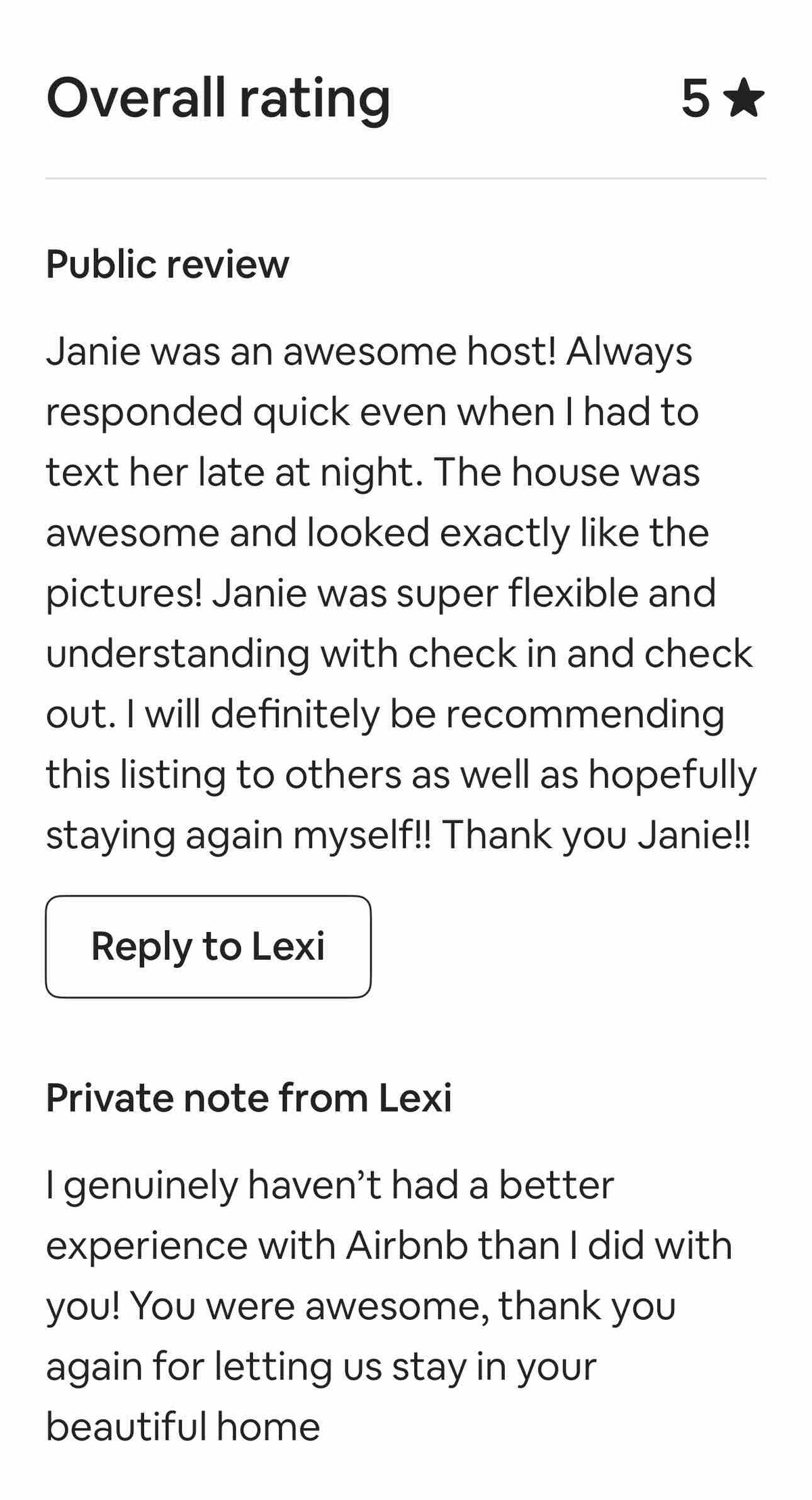Tap the Reply to Lexi button
This screenshot has height=1500, width=812.
click(208, 946)
